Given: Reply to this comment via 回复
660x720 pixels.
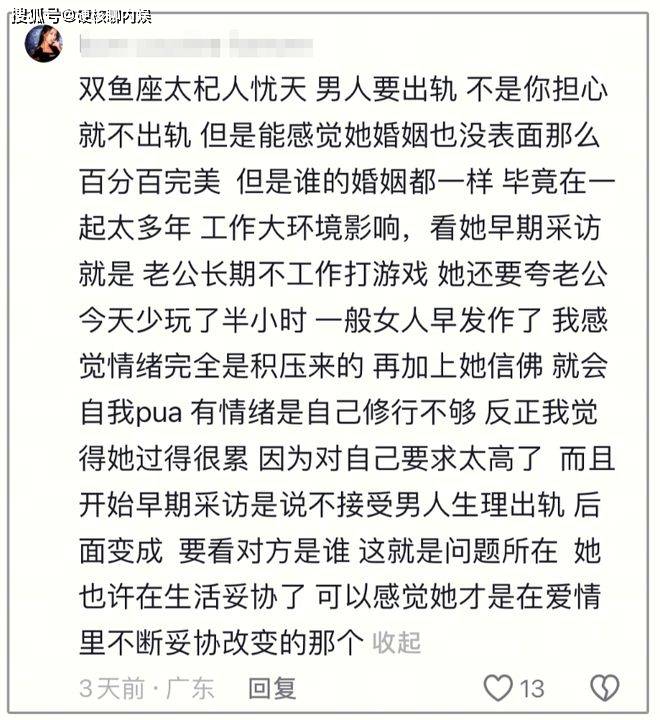Looking at the screenshot, I should pos(272,688).
